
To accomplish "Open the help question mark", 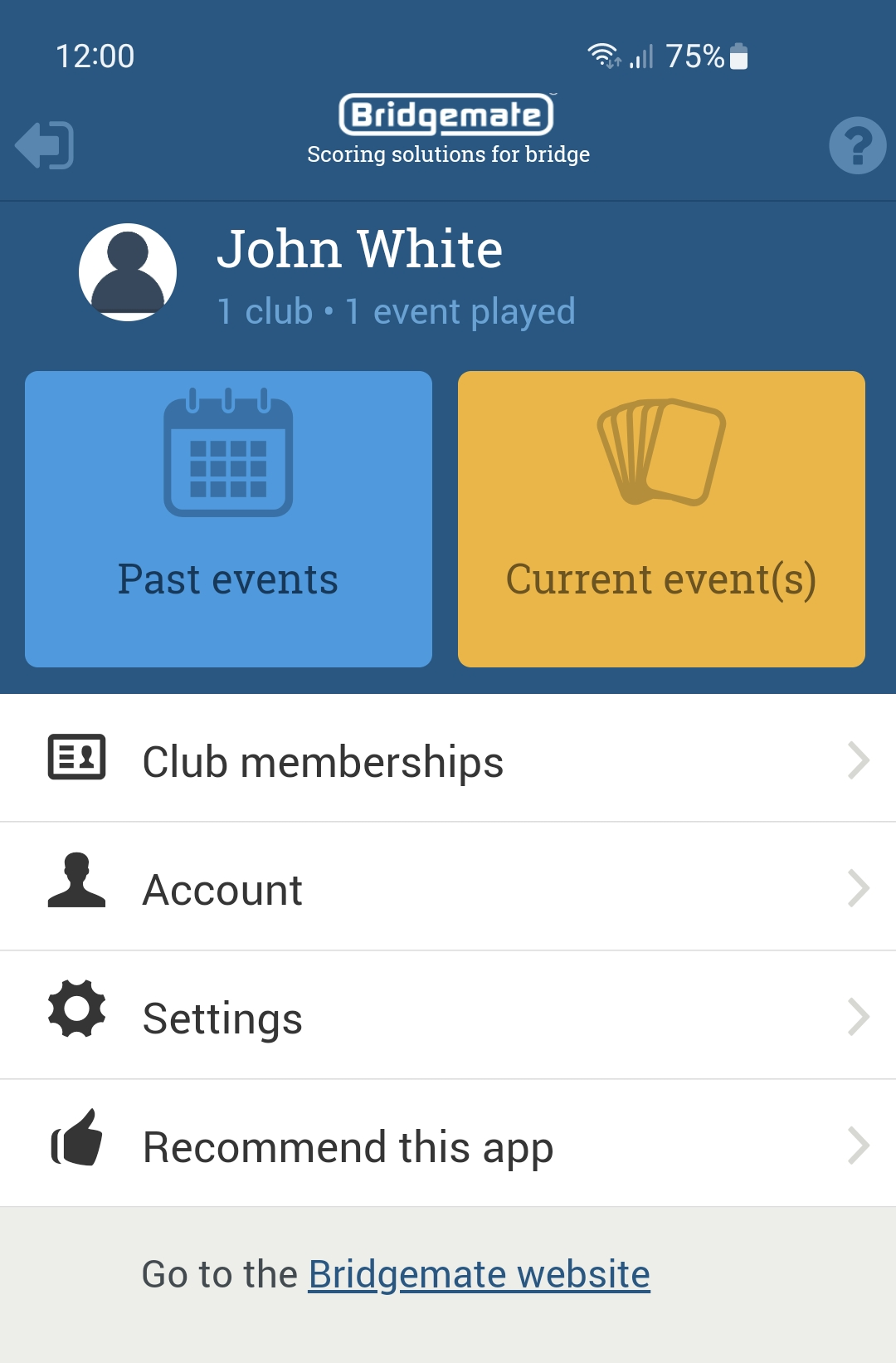I will tap(857, 146).
